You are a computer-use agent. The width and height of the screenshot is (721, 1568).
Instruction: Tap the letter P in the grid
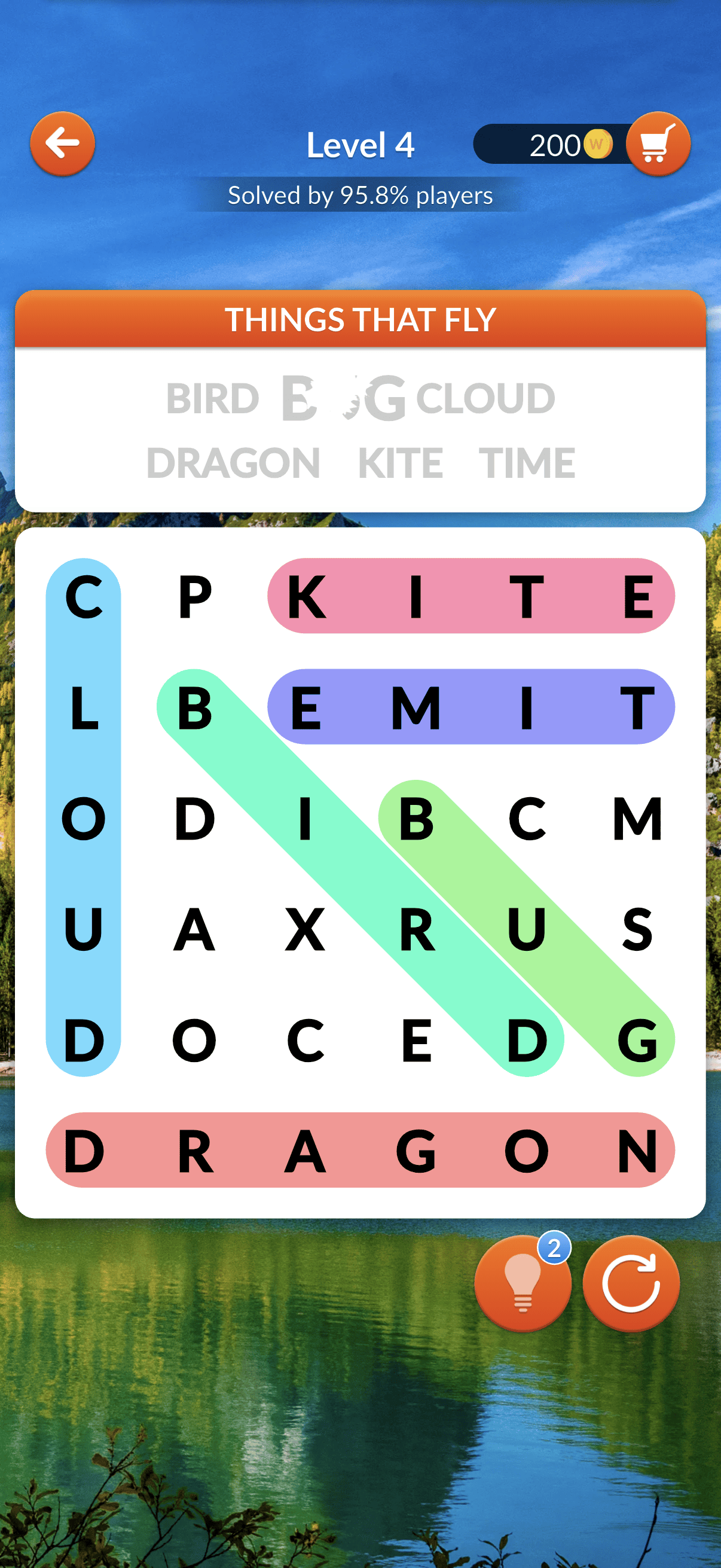pyautogui.click(x=195, y=597)
